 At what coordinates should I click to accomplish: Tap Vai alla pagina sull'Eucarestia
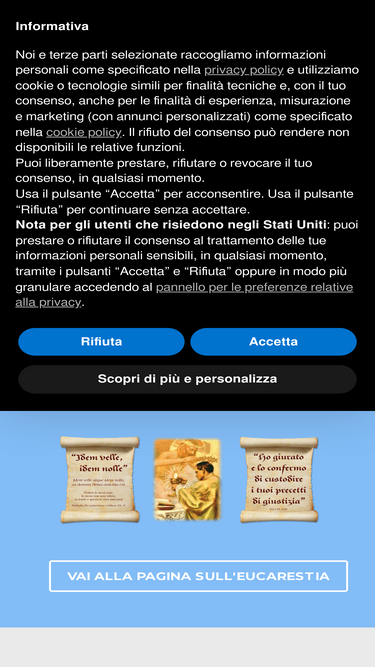coord(199,576)
